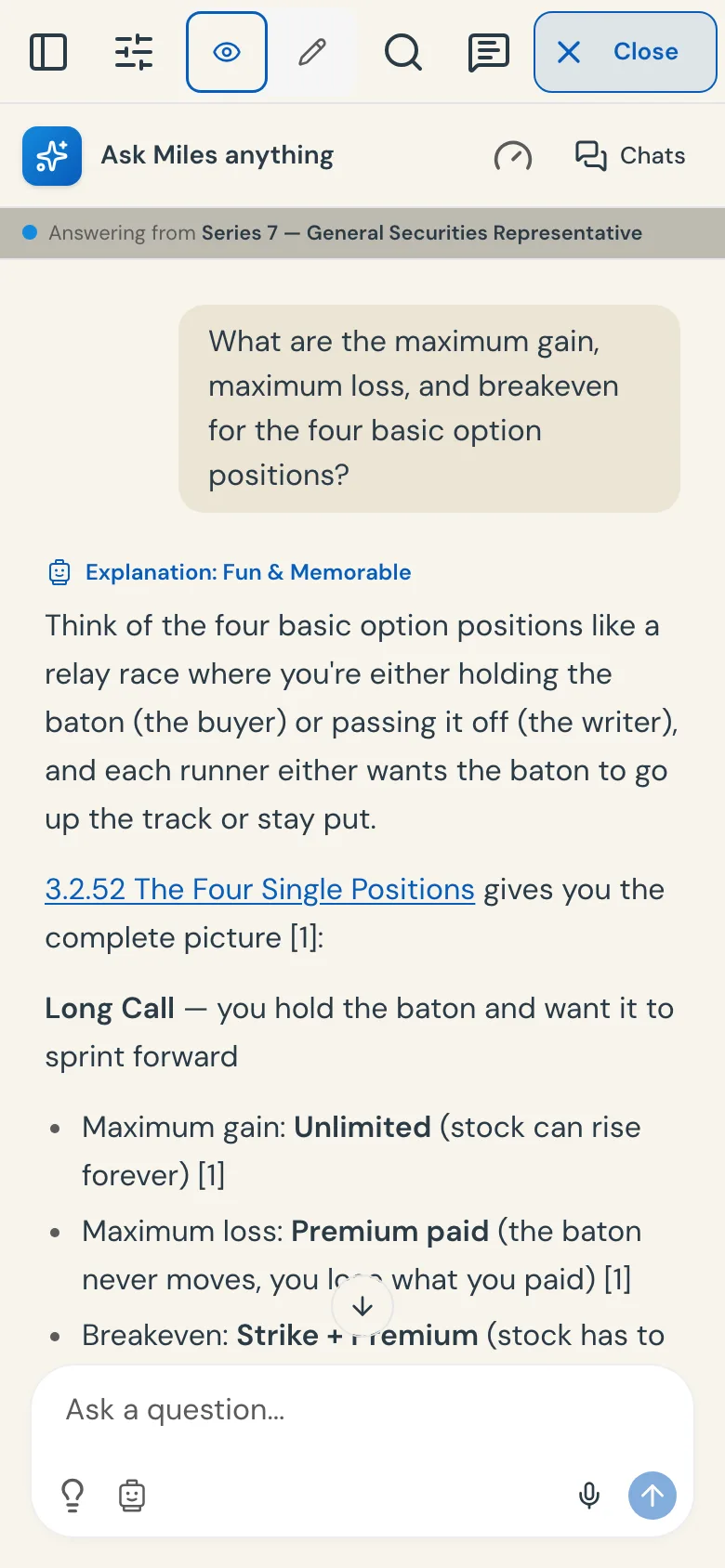Focus the Ask a question field
Screen dimensions: 725x1568
[362, 1410]
